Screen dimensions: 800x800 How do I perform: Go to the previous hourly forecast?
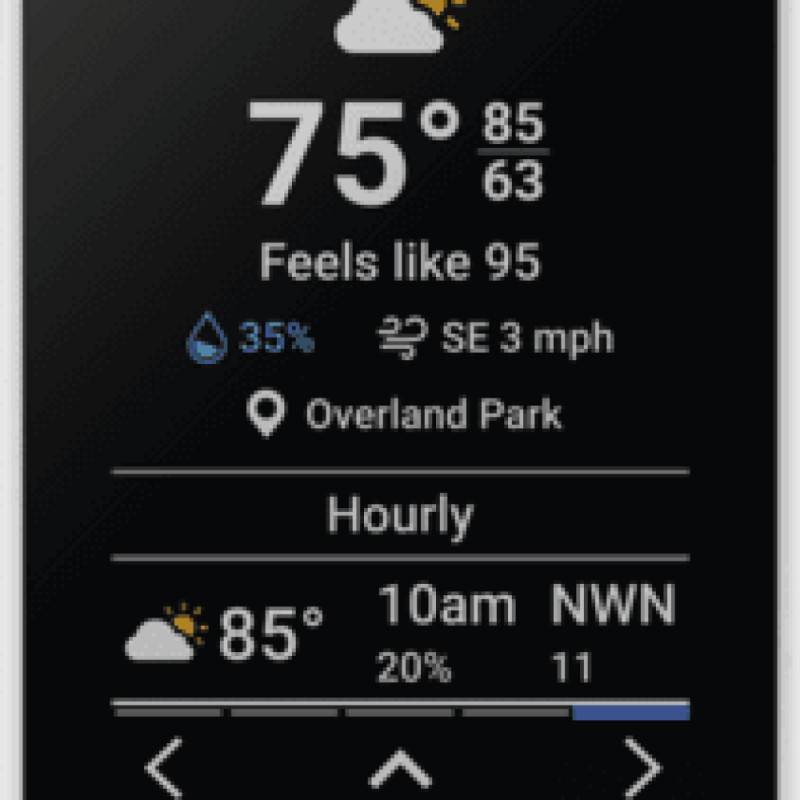coord(165,768)
